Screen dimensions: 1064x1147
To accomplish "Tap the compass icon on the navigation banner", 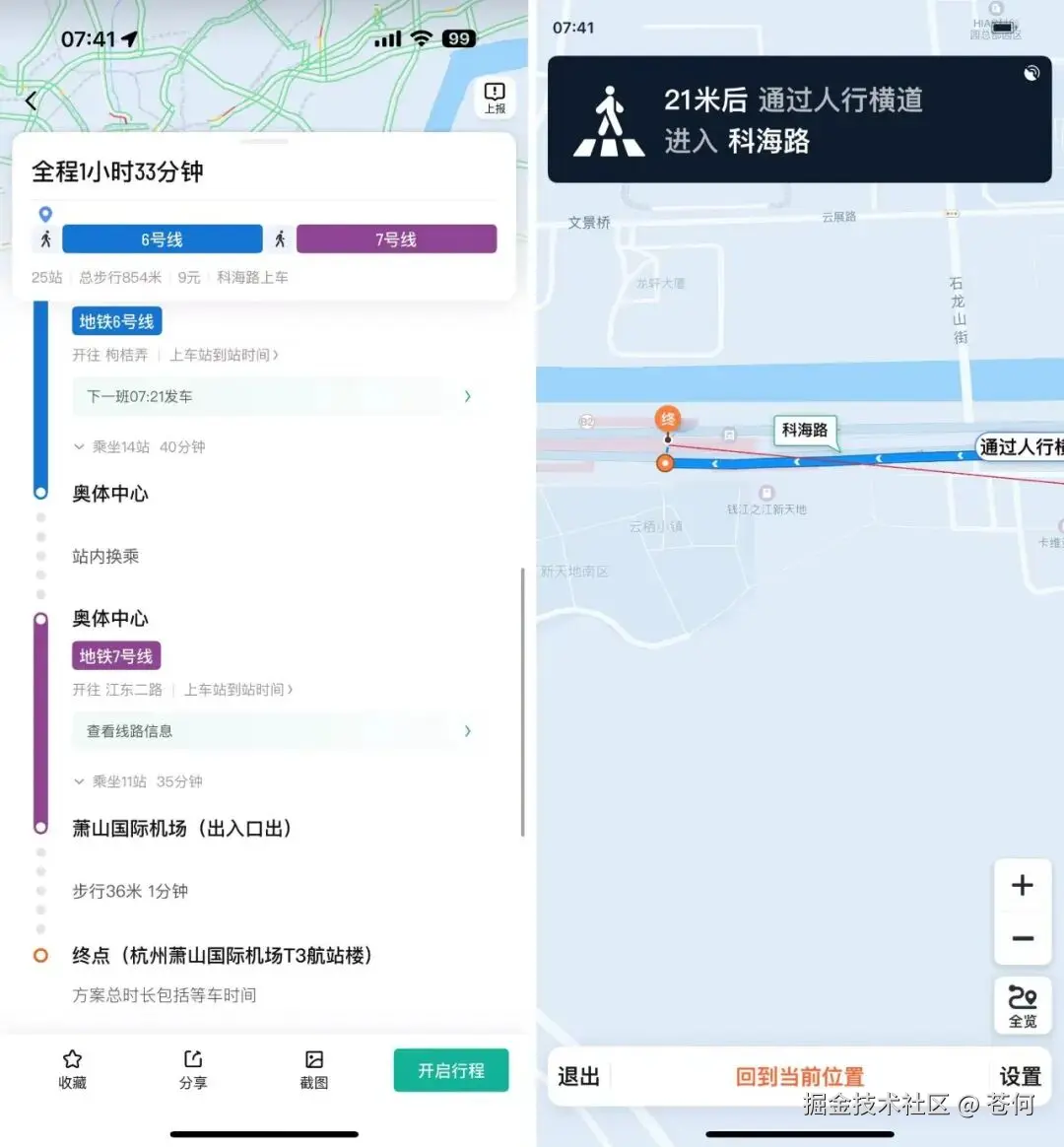I will 1031,73.
